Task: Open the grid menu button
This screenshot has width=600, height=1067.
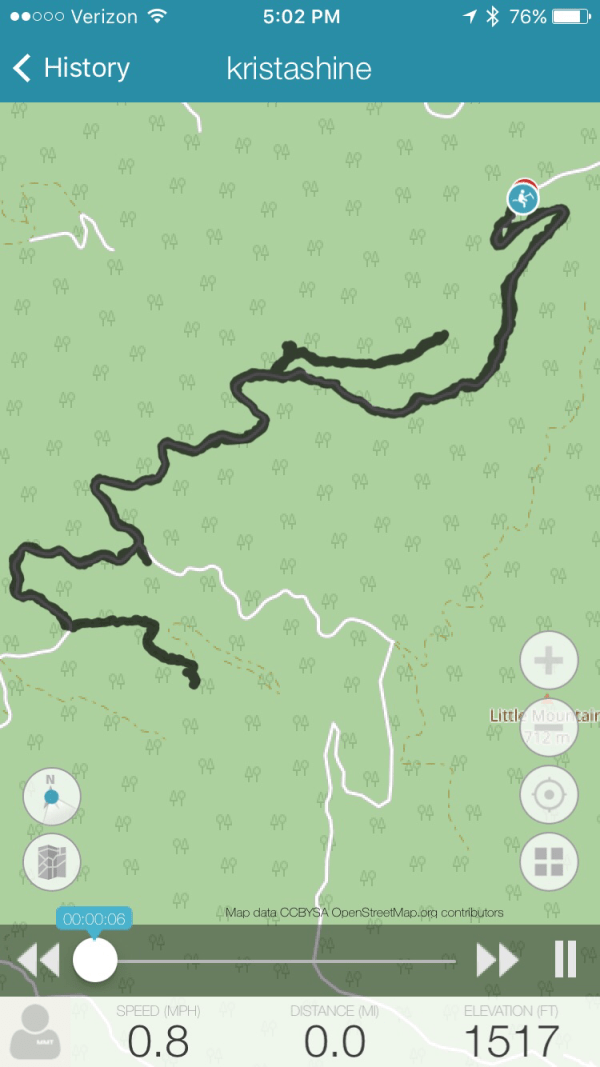Action: click(x=549, y=861)
